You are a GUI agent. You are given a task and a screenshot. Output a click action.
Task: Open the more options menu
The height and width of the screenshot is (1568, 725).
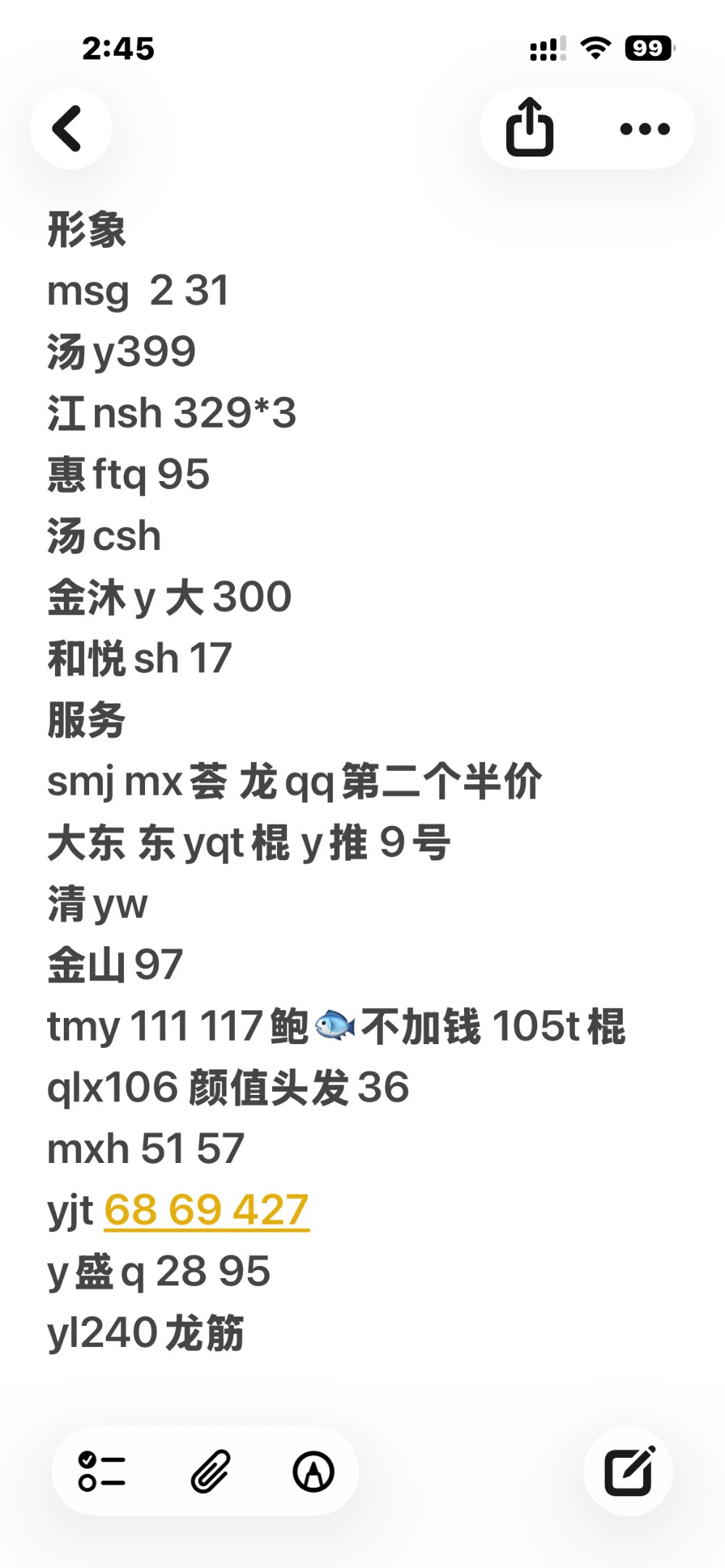pyautogui.click(x=645, y=129)
